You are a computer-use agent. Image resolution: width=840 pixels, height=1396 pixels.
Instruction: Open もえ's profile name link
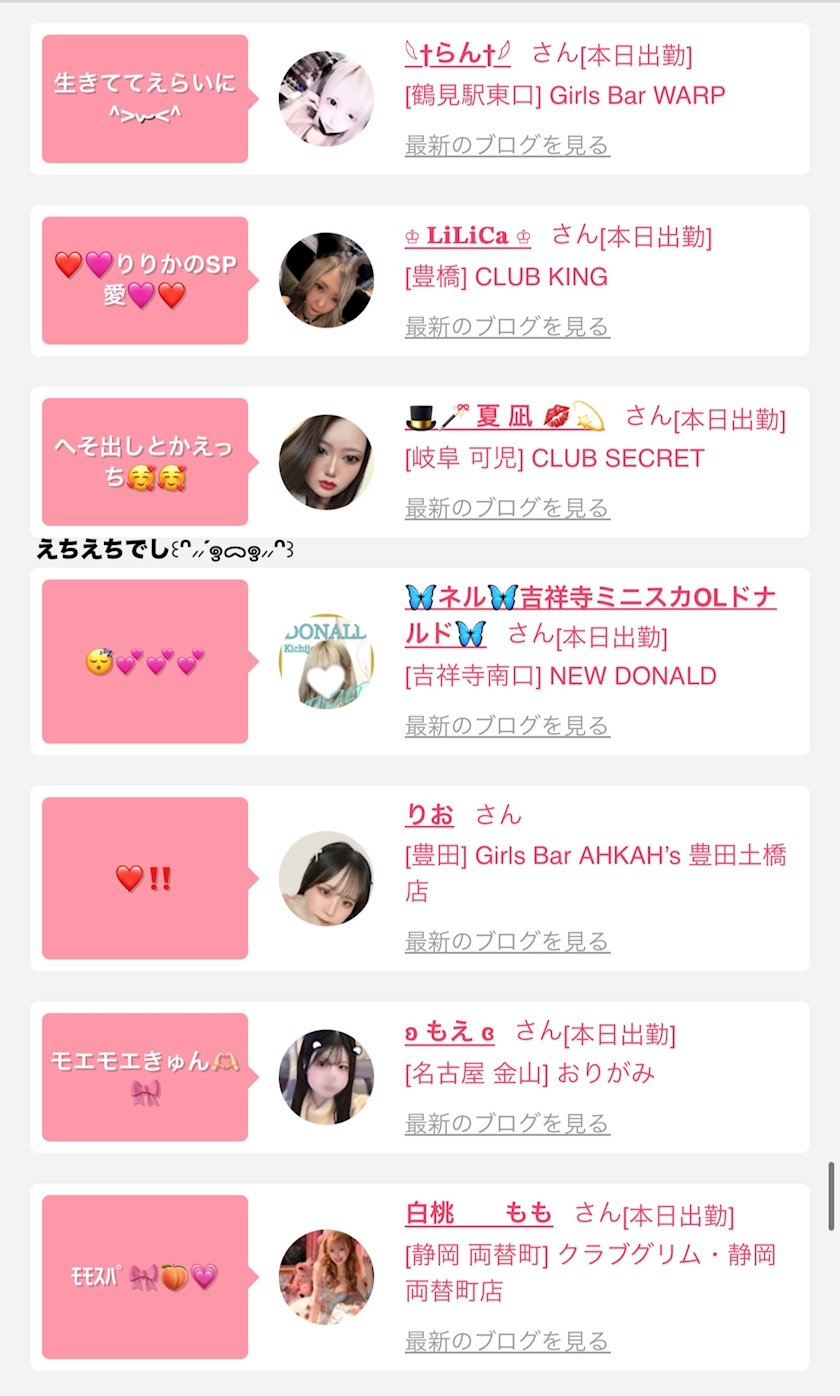(449, 1032)
